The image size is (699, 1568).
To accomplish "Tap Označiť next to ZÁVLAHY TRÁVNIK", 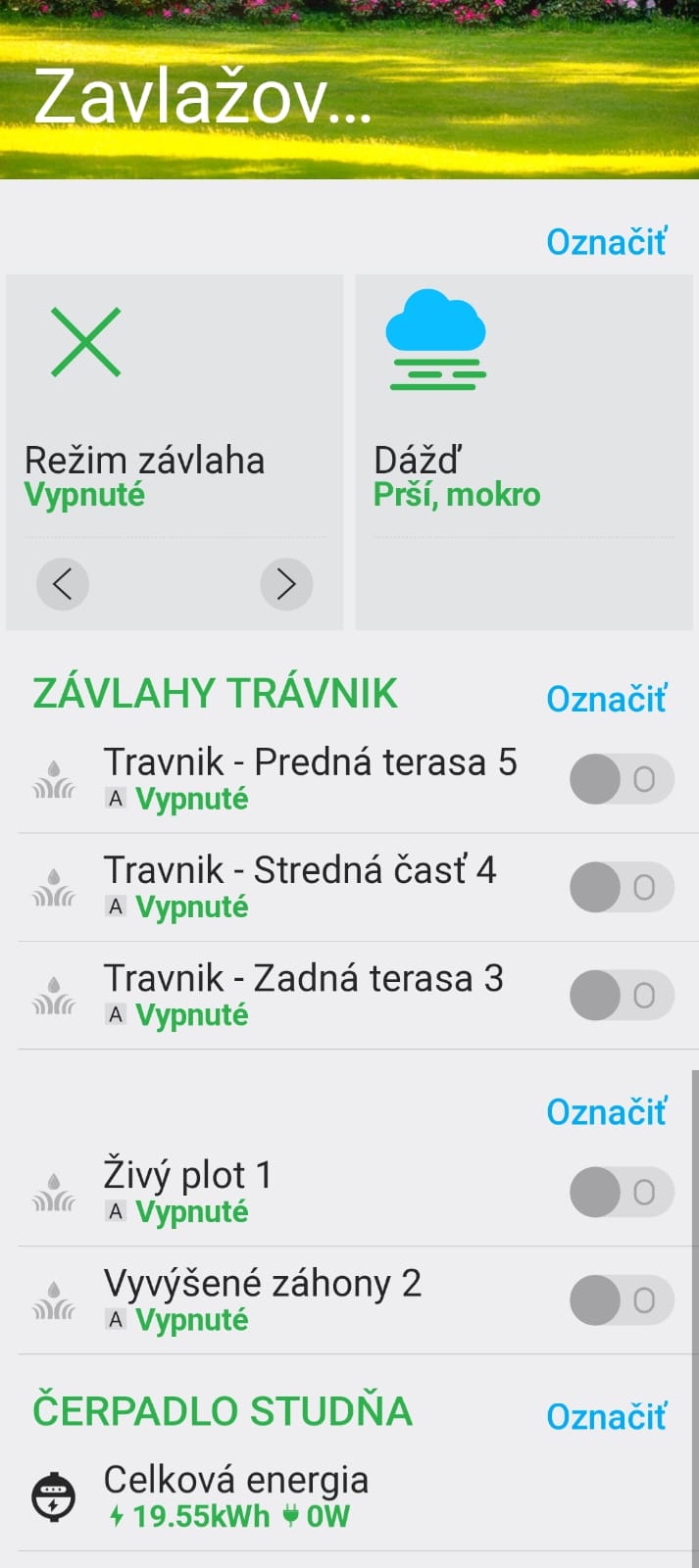I will 606,699.
